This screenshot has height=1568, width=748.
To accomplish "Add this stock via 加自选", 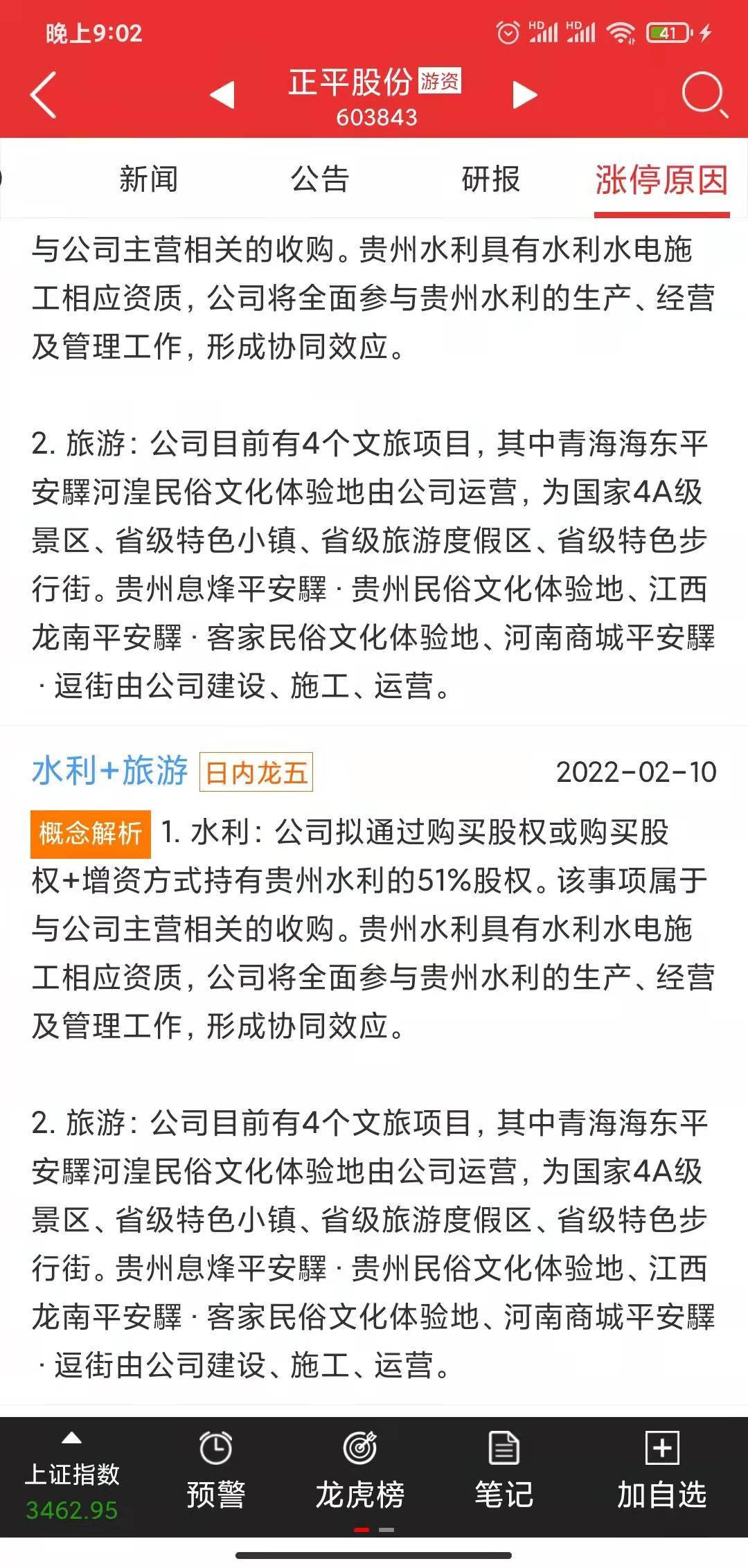I will (661, 1470).
